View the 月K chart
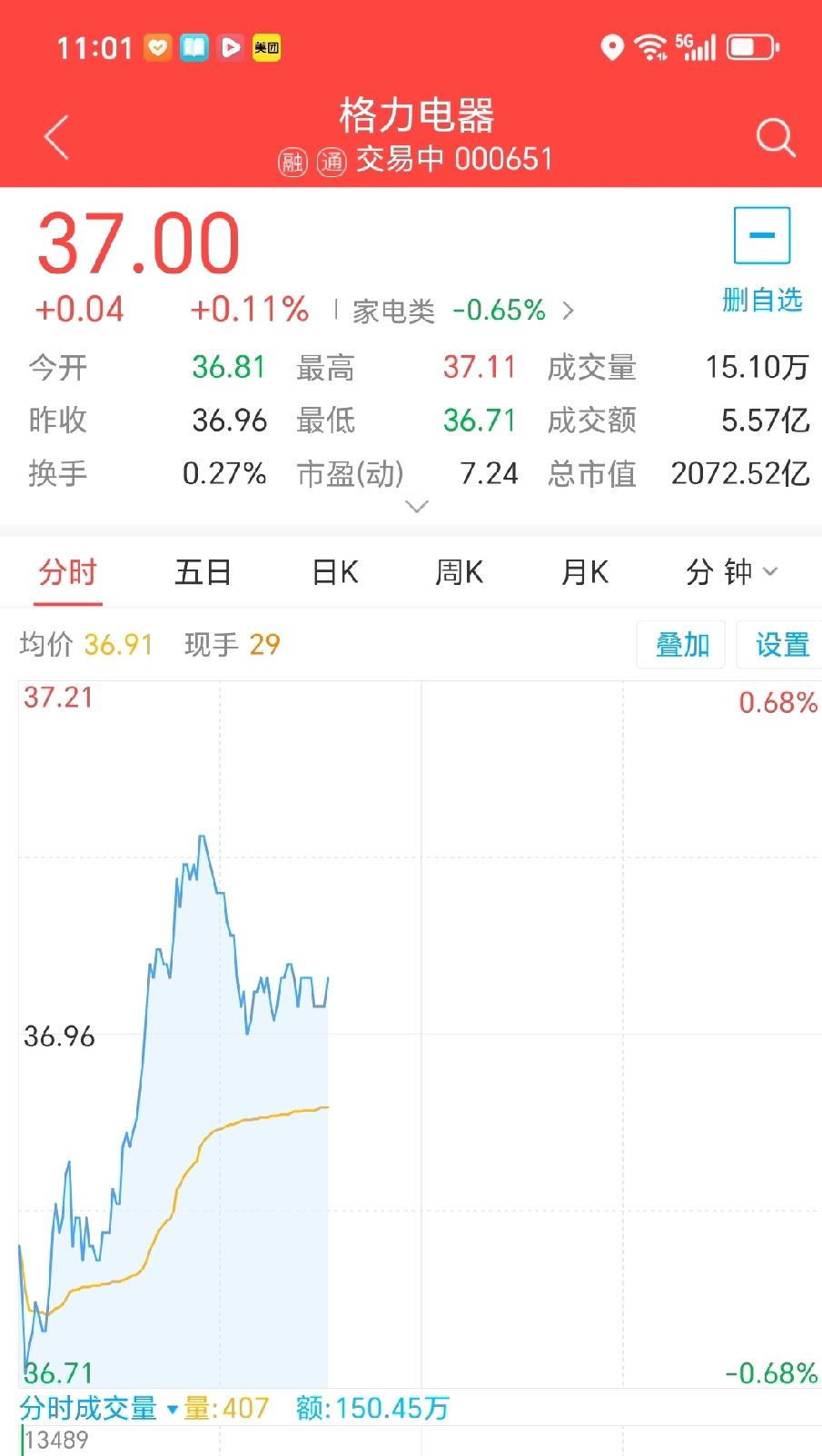Screen dimensions: 822x1456 [x=584, y=572]
